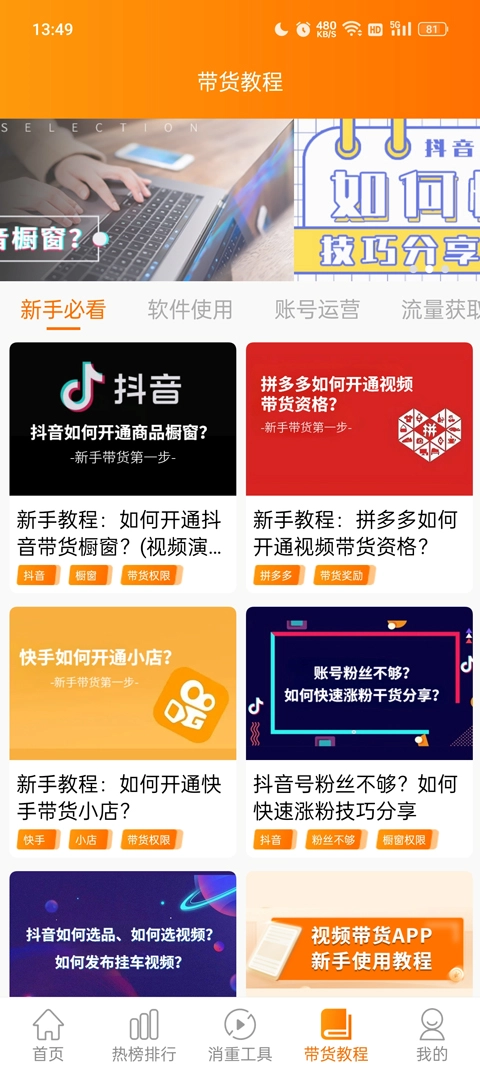Switch to 热榜排行 in bottom navigation
Screen dimensions: 480x1073
pyautogui.click(x=144, y=1035)
